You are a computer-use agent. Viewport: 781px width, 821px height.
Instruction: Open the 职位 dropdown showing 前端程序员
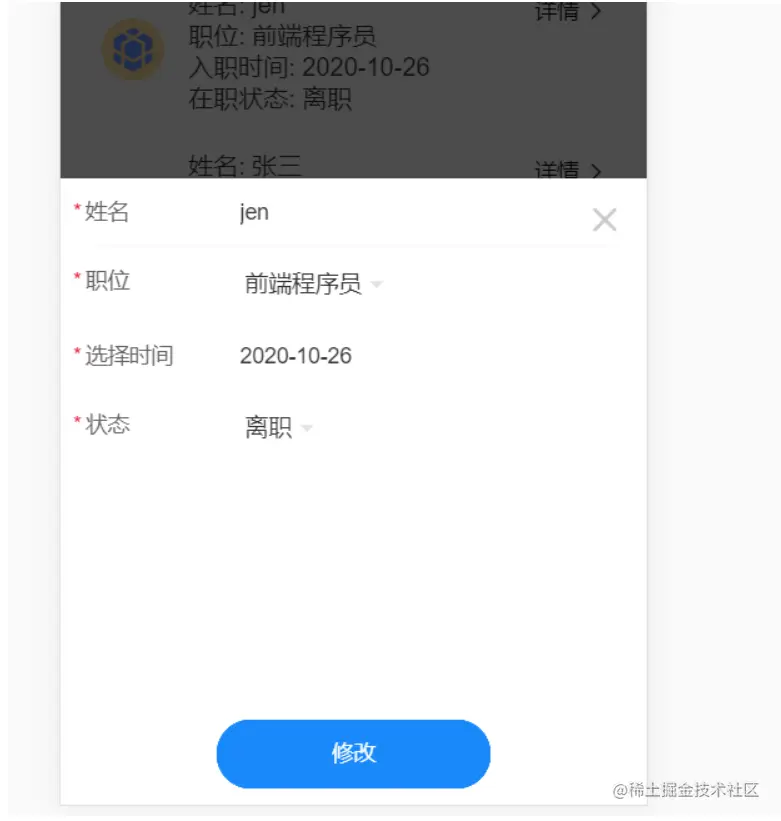click(313, 284)
